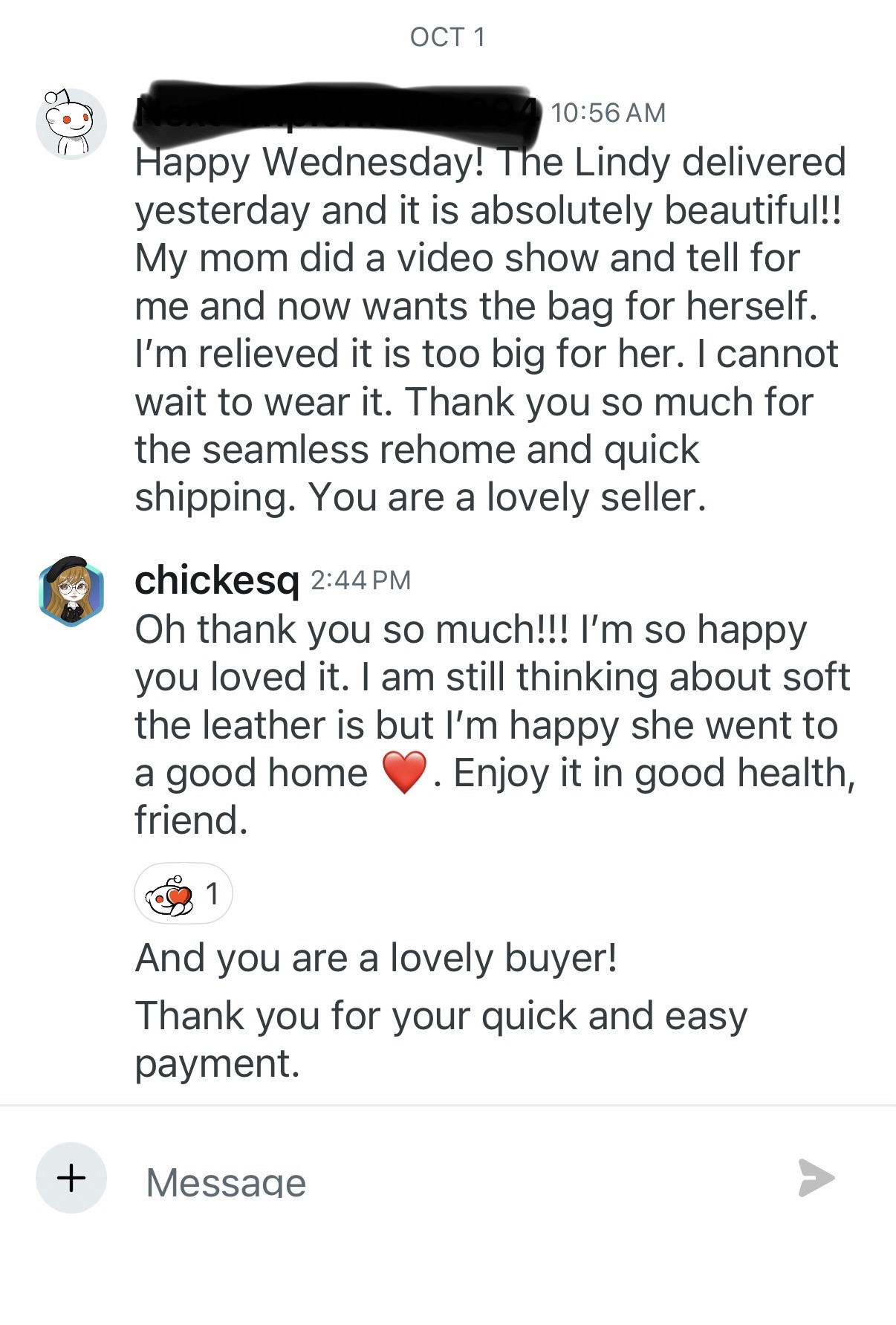Tap the Message text field

tap(446, 1182)
